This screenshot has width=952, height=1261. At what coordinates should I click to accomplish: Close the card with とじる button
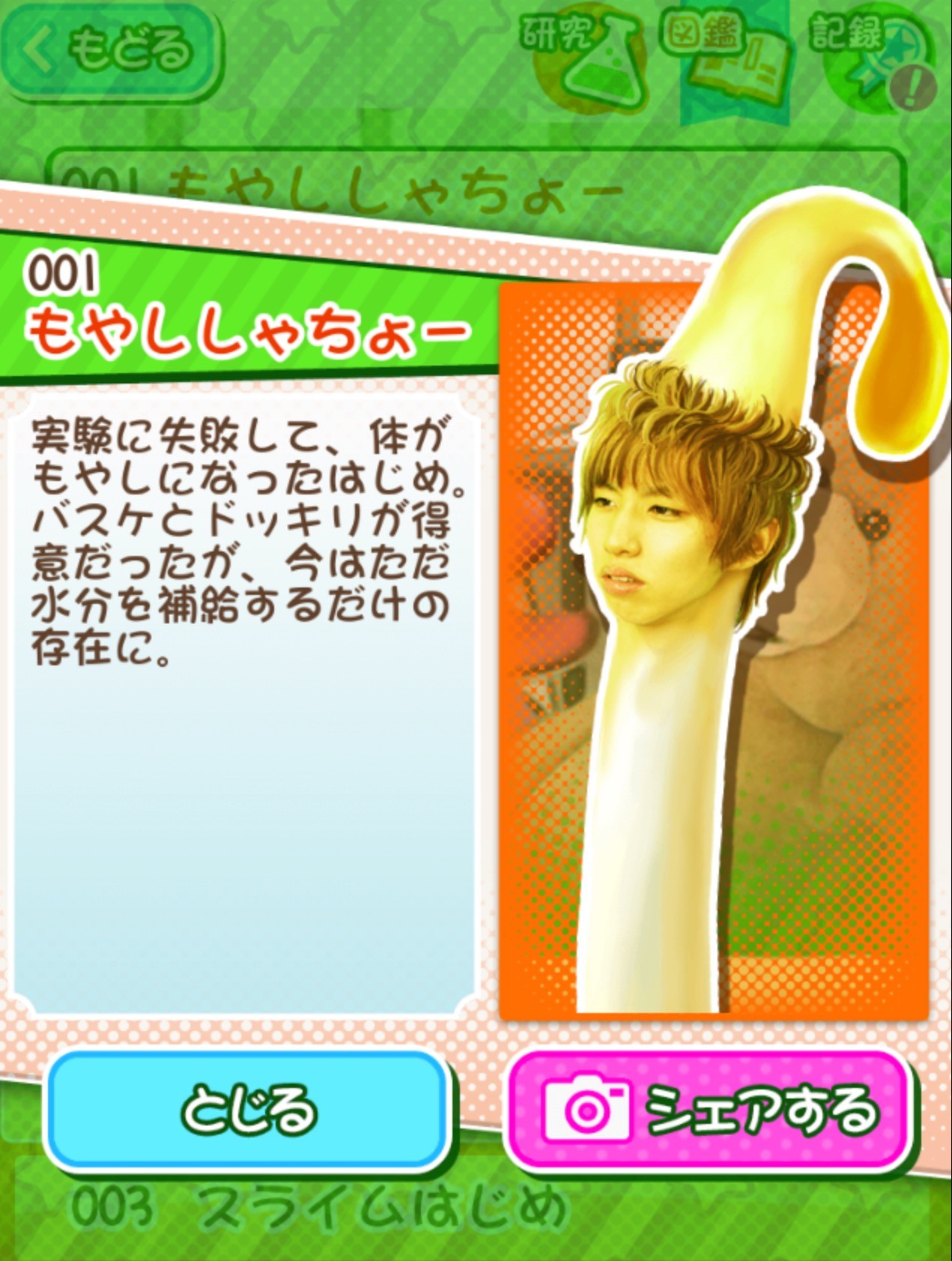tap(248, 1109)
